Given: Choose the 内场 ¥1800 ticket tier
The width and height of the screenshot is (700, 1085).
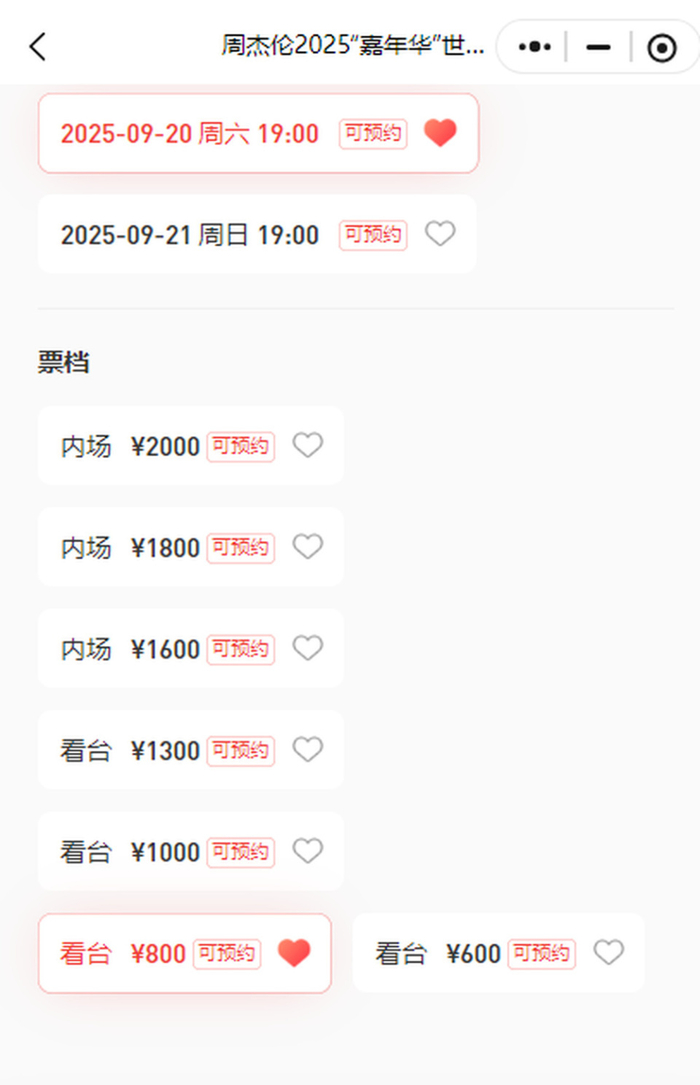Looking at the screenshot, I should click(x=130, y=547).
